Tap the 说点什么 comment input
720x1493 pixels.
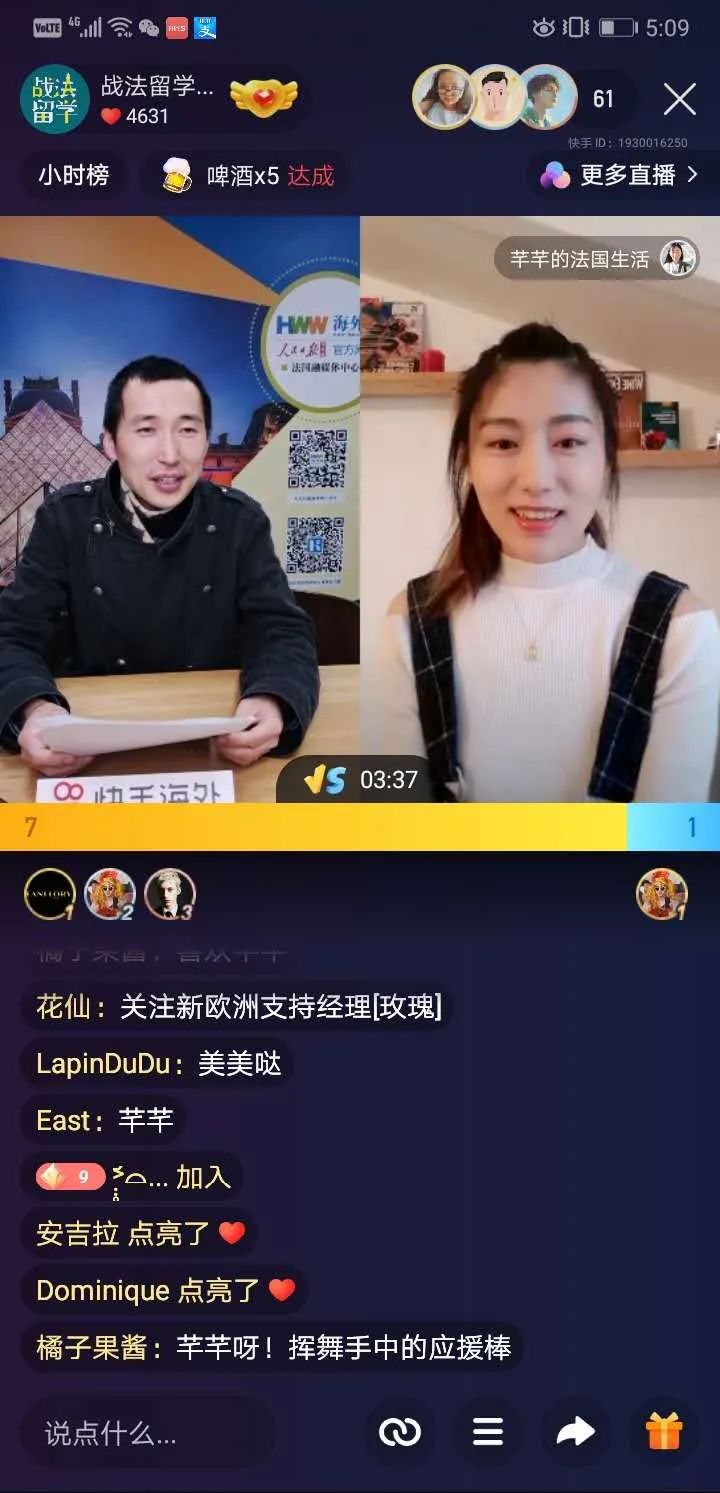(150, 1434)
